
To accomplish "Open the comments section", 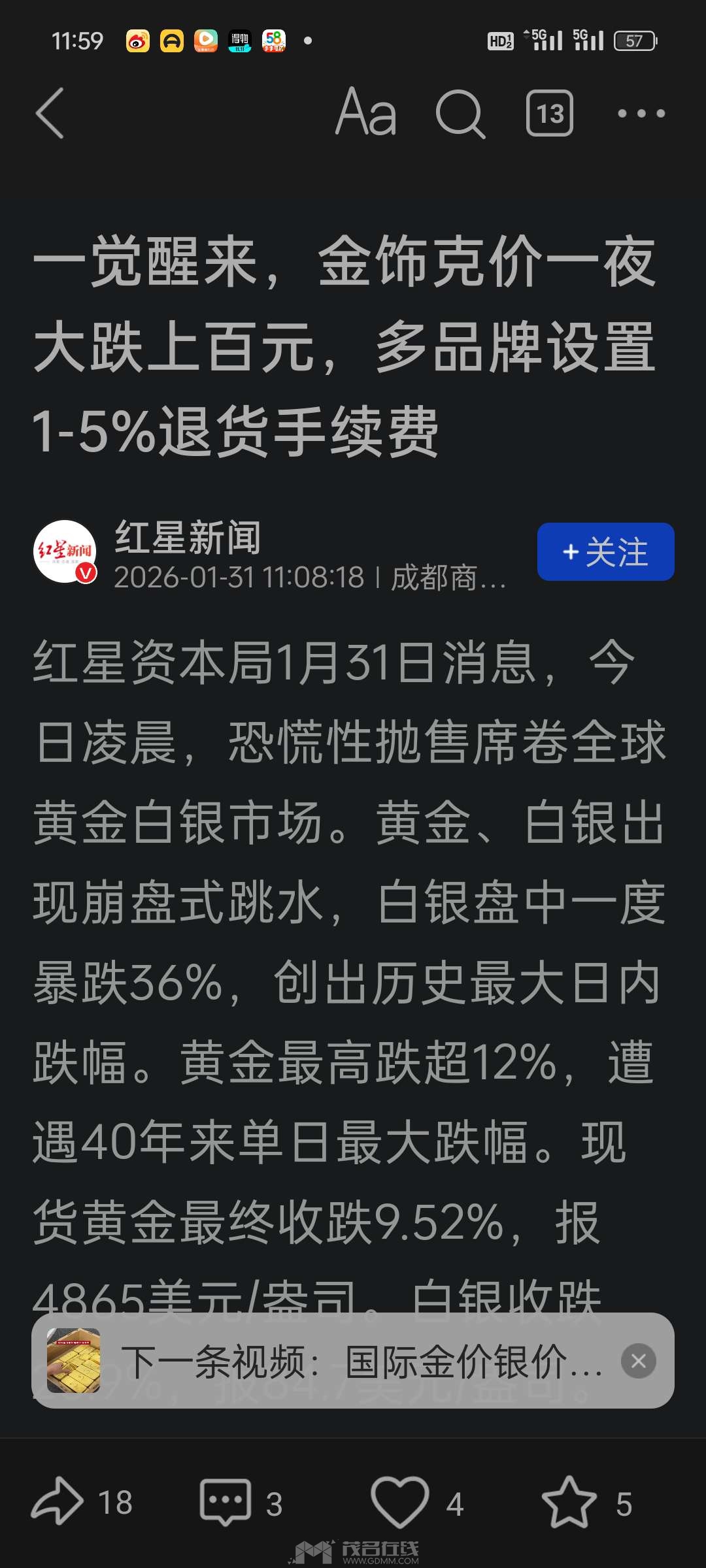I will [226, 1502].
